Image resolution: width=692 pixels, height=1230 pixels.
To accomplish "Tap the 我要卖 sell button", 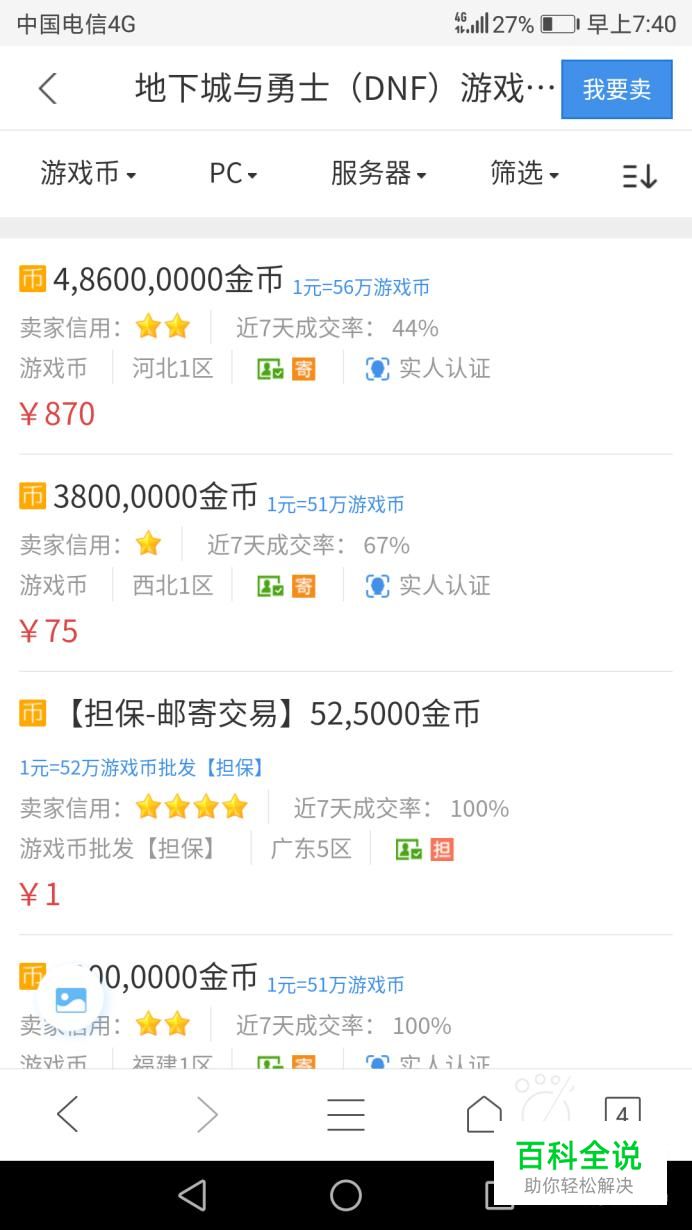I will click(x=616, y=89).
